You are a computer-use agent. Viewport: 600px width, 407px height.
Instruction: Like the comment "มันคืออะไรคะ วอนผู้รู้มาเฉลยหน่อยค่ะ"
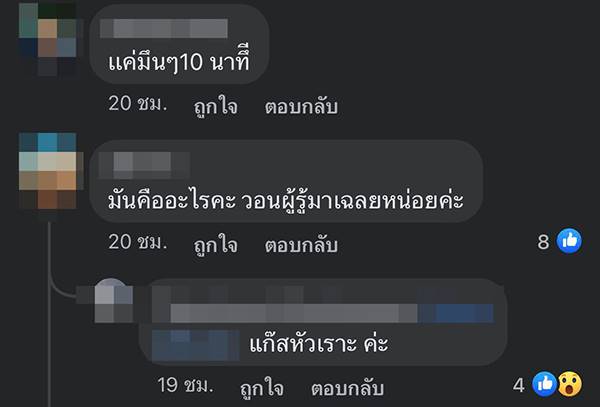pyautogui.click(x=216, y=243)
